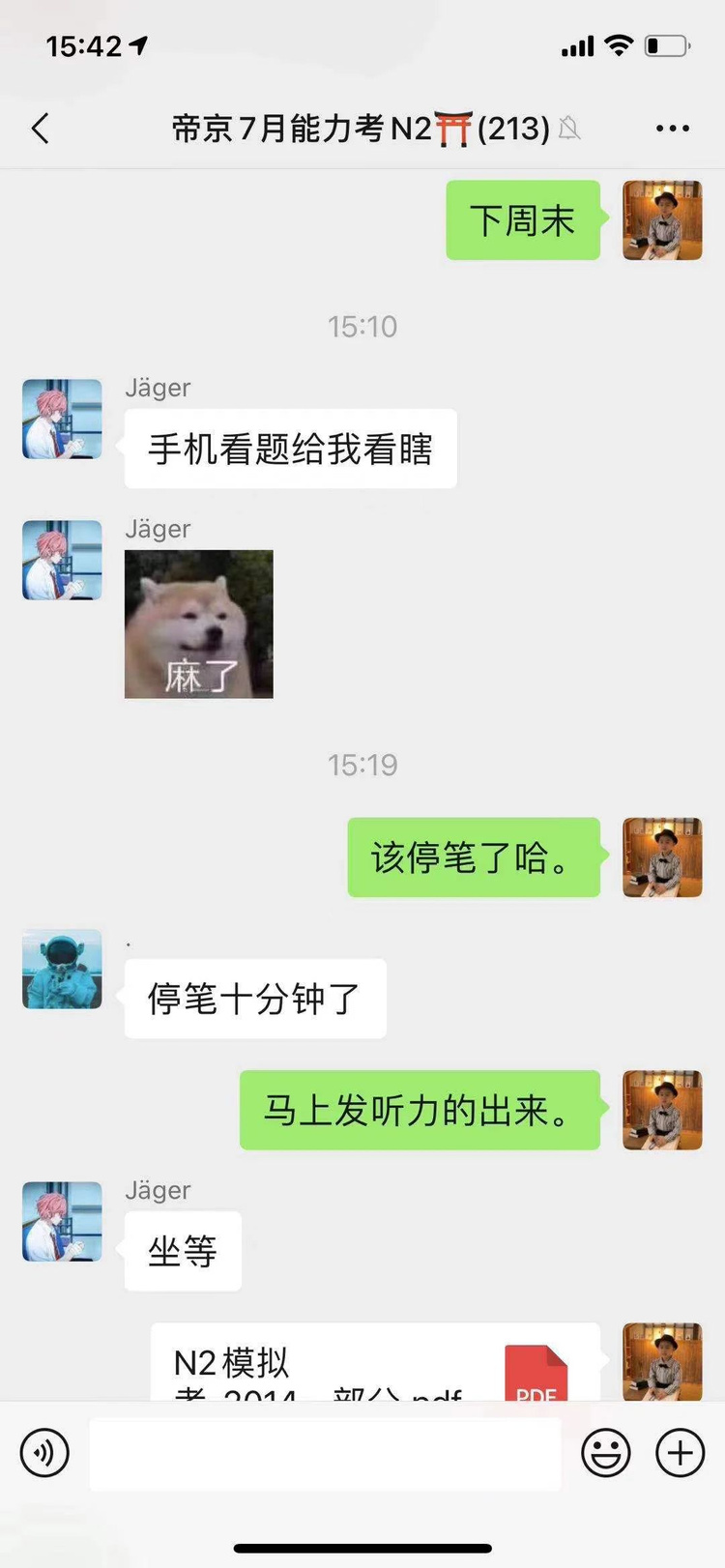Go back to the chat list
The height and width of the screenshot is (1568, 725).
click(41, 129)
